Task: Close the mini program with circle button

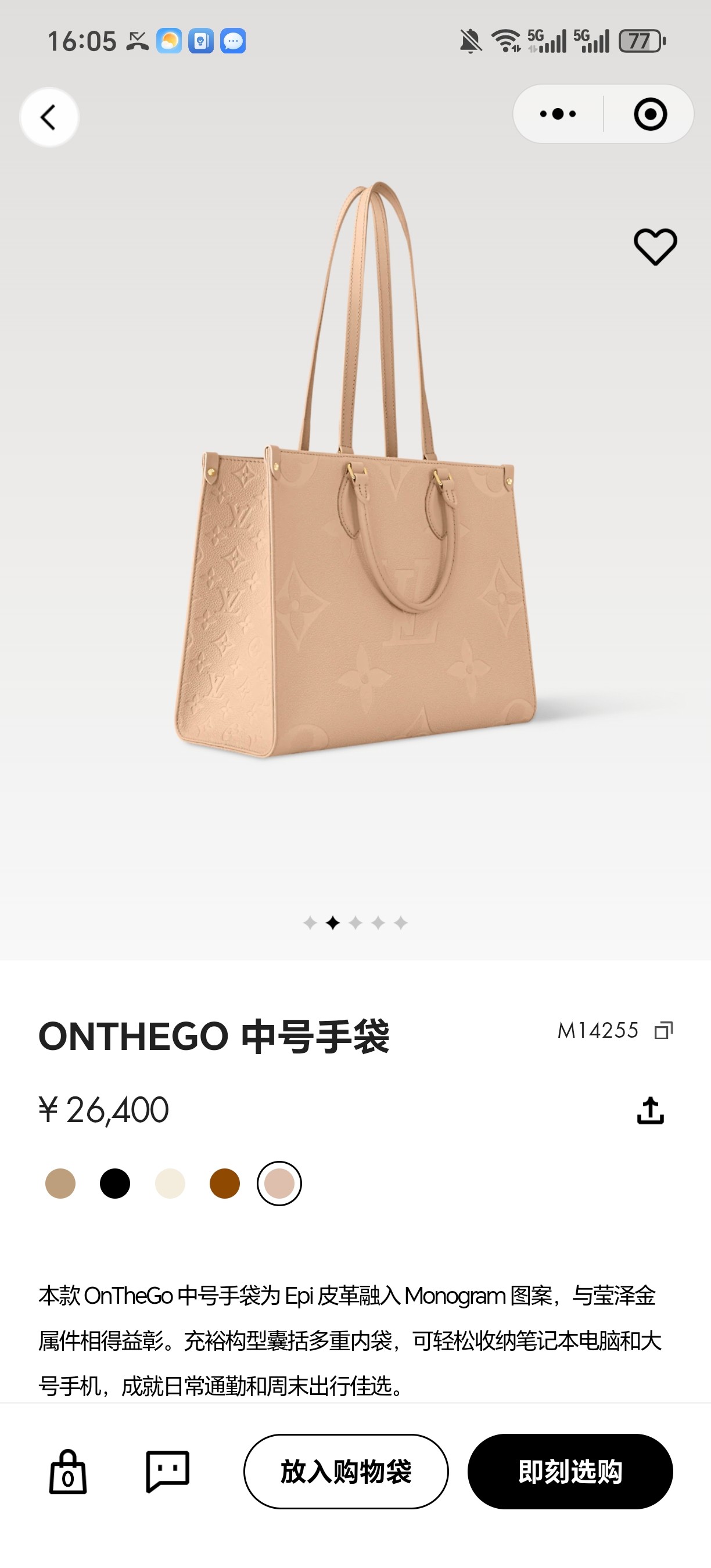Action: coord(650,114)
